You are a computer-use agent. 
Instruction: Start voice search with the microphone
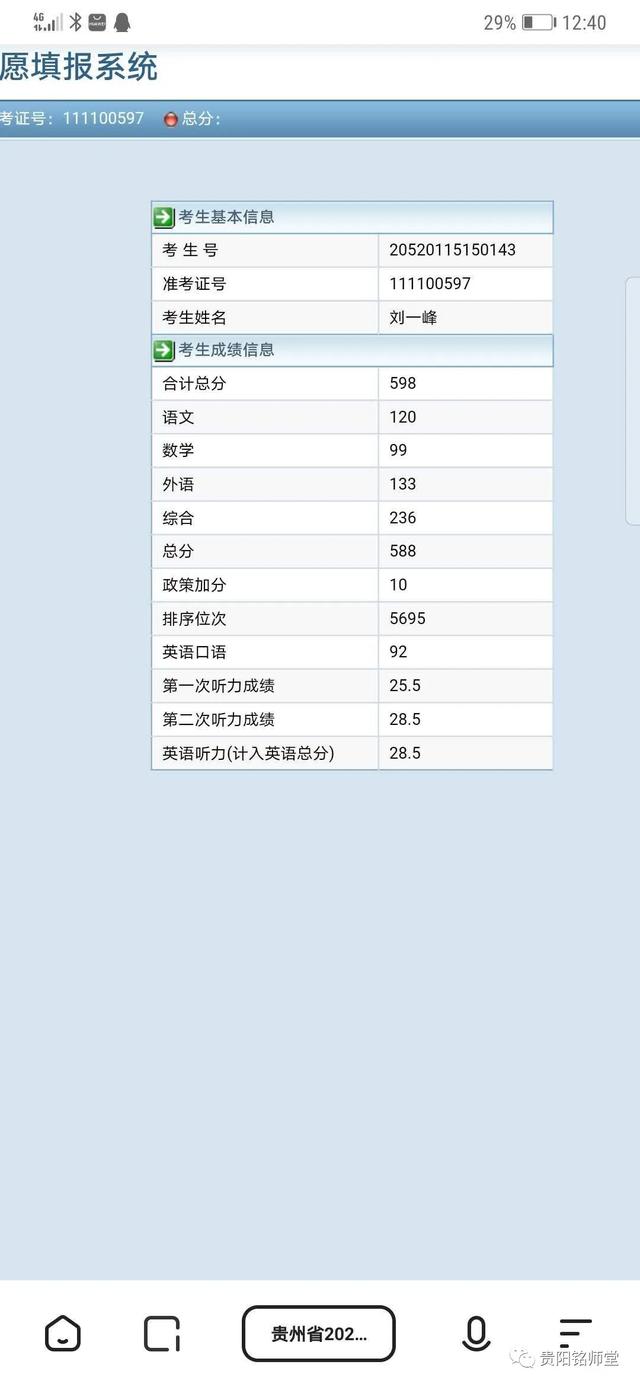[x=476, y=1334]
